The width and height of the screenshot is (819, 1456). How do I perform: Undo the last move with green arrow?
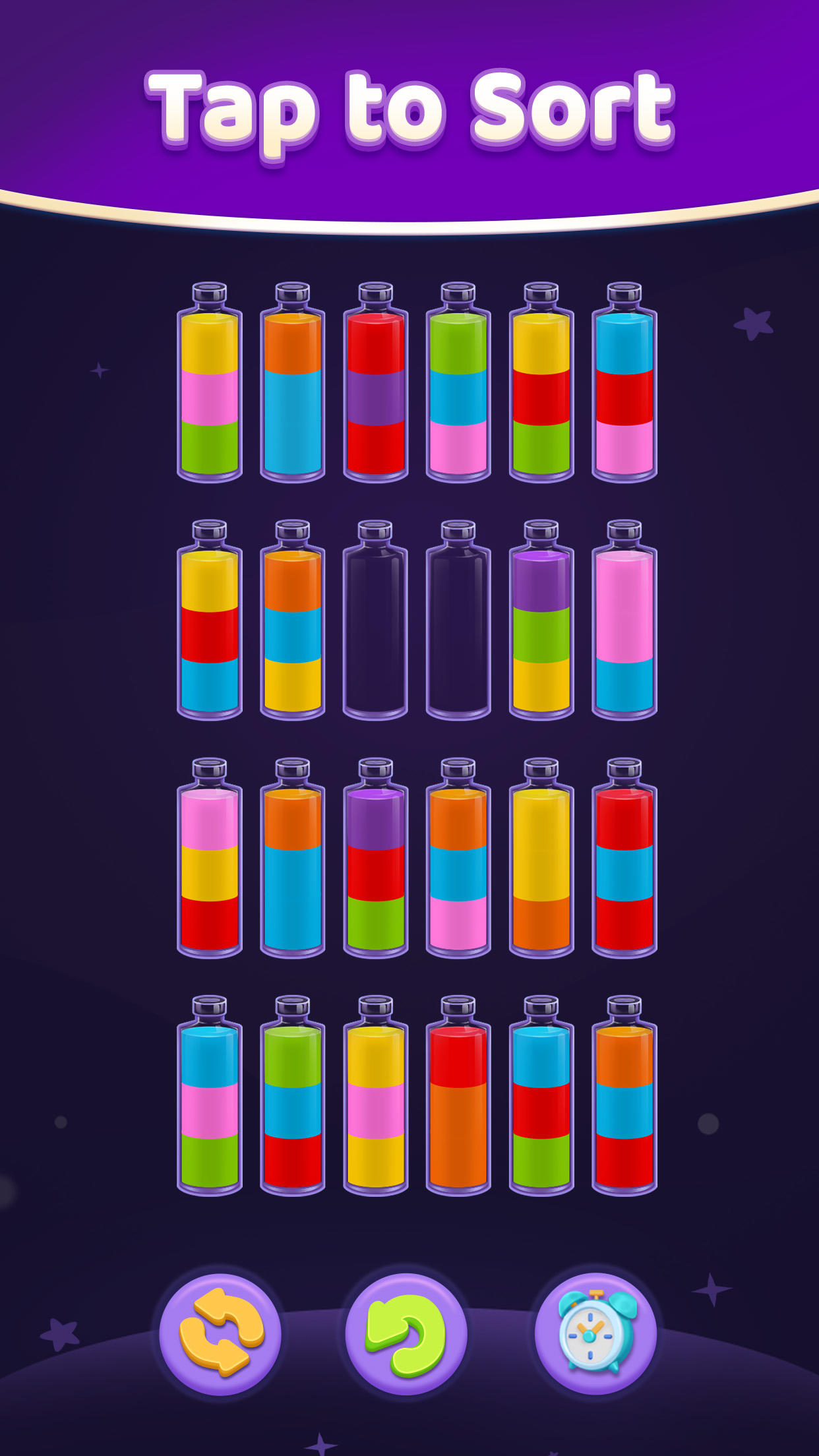pos(407,1333)
